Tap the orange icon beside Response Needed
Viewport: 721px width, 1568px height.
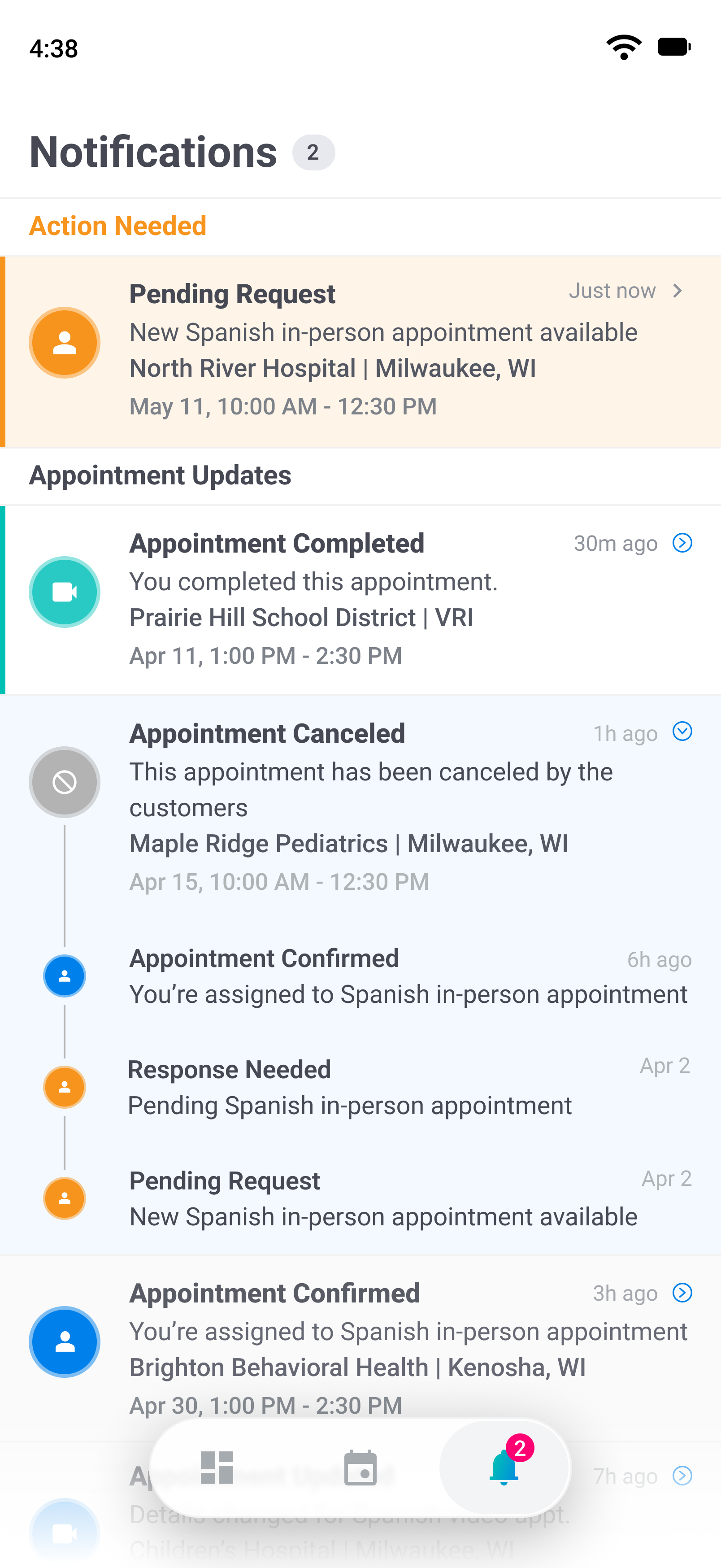65,1086
